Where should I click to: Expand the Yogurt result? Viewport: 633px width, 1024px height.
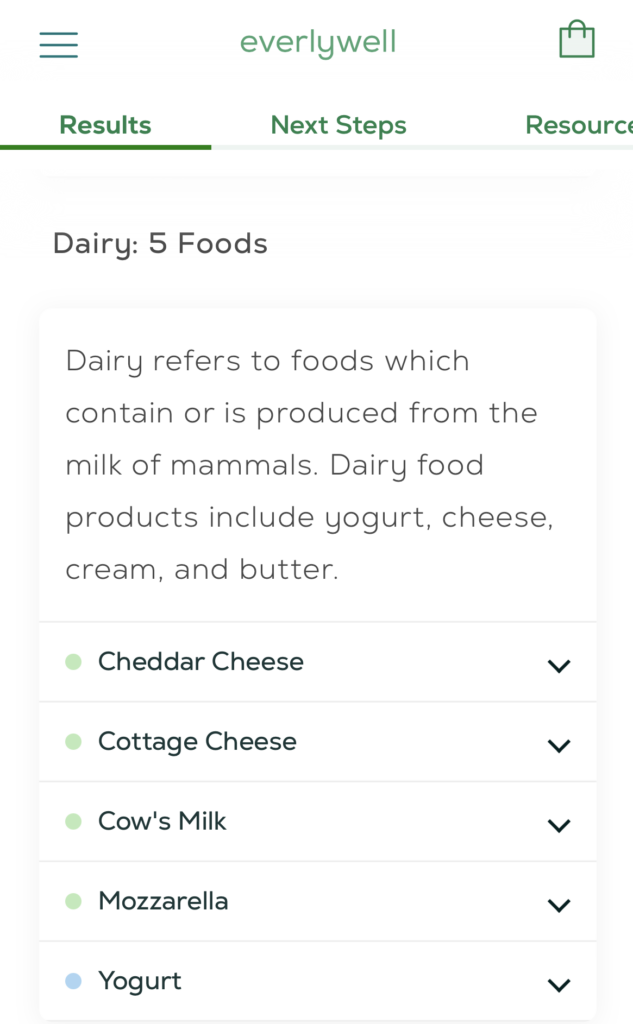[x=318, y=982]
